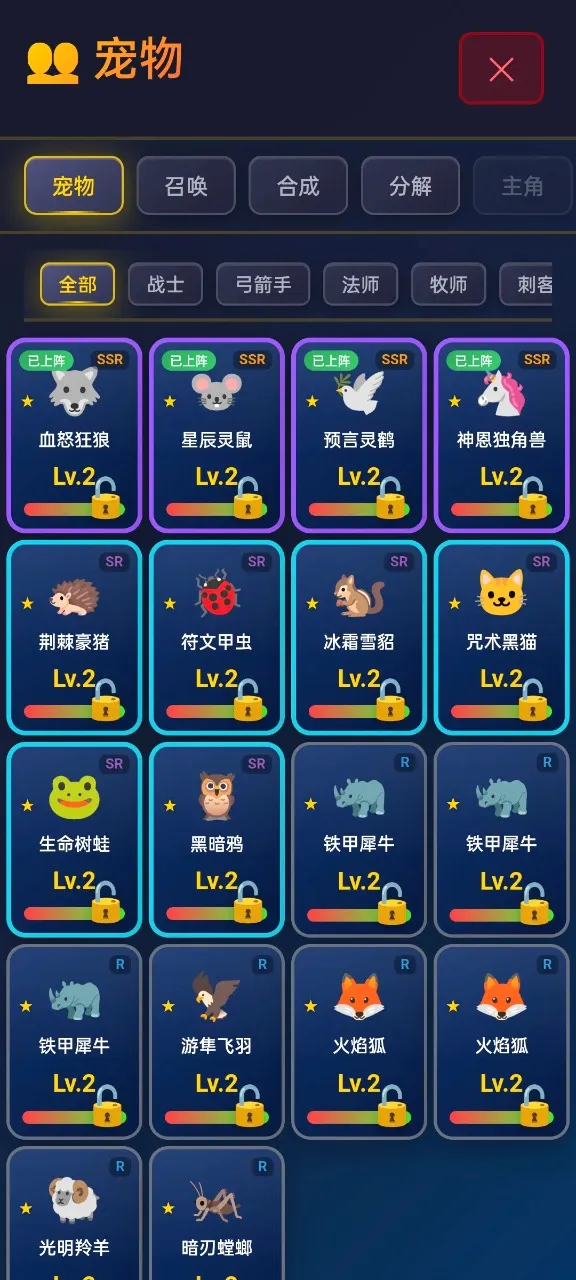
Task: Filter pets by 牧师
Action: coord(448,284)
